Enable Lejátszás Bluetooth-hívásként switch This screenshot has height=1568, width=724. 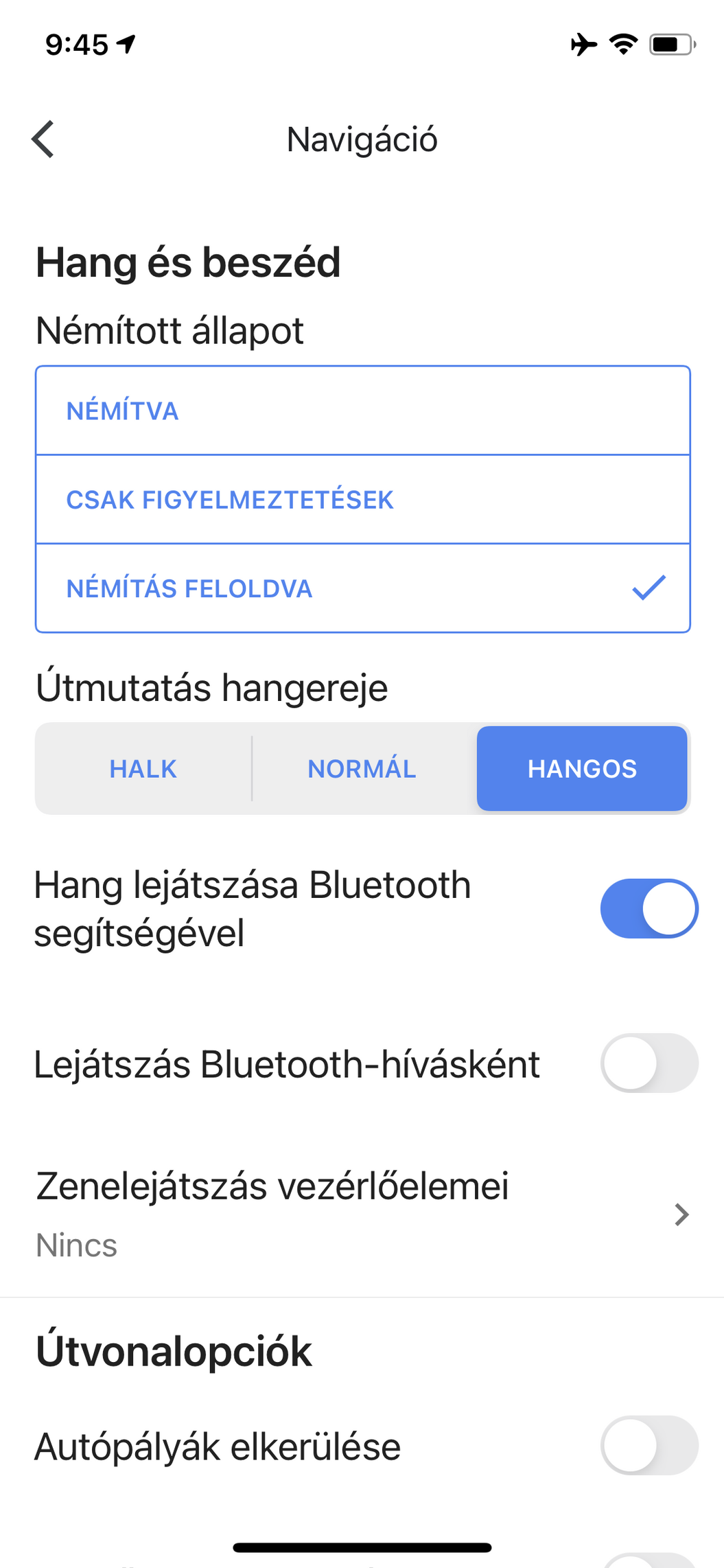pos(649,1063)
